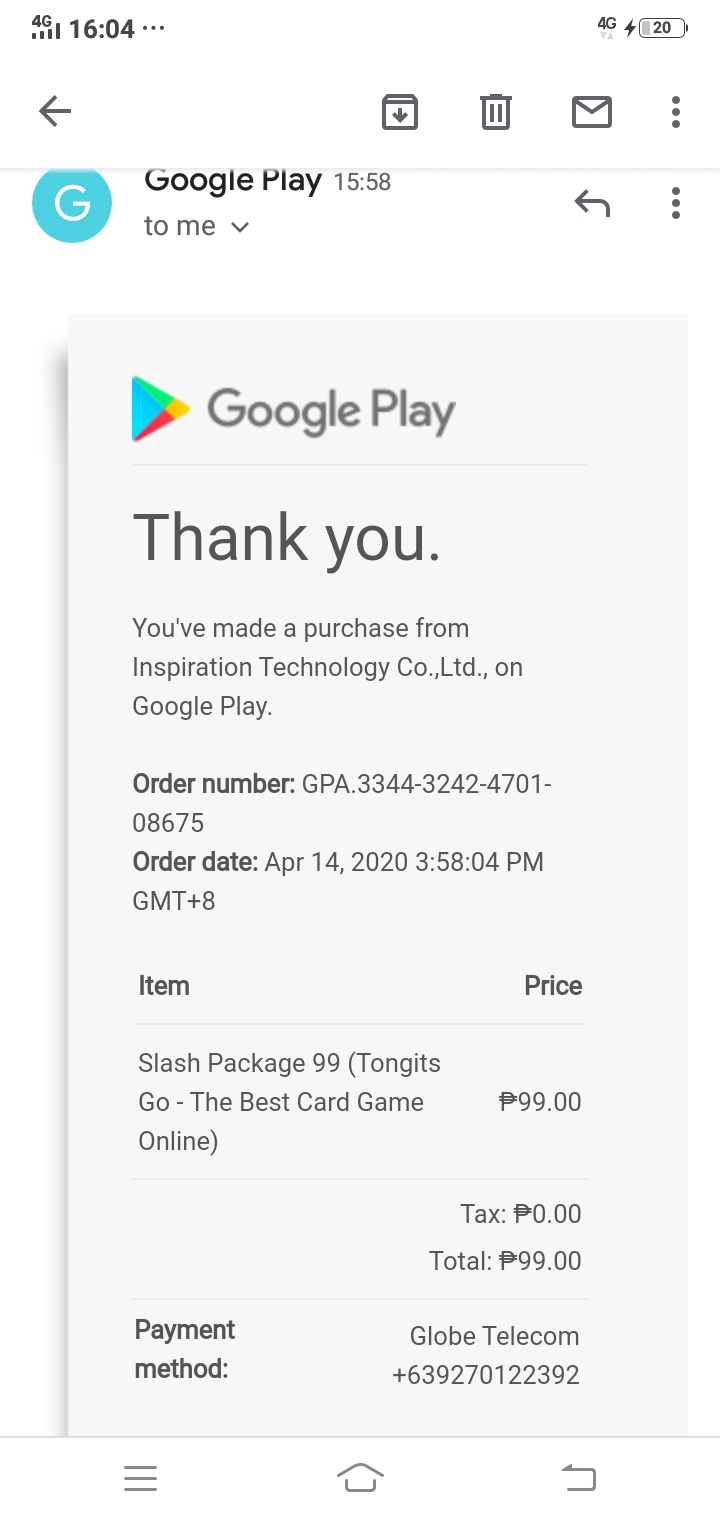Open the message options menu beside reply
This screenshot has width=720, height=1520.
[x=676, y=203]
